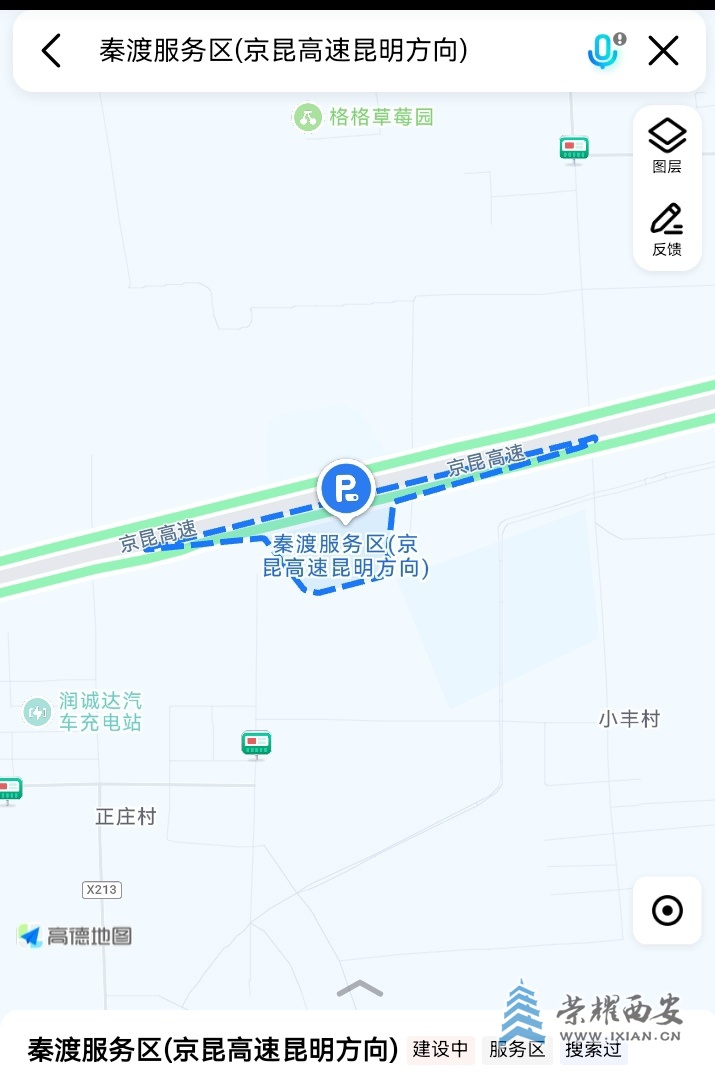Tap the search field showing 秦渡服务区

click(283, 51)
